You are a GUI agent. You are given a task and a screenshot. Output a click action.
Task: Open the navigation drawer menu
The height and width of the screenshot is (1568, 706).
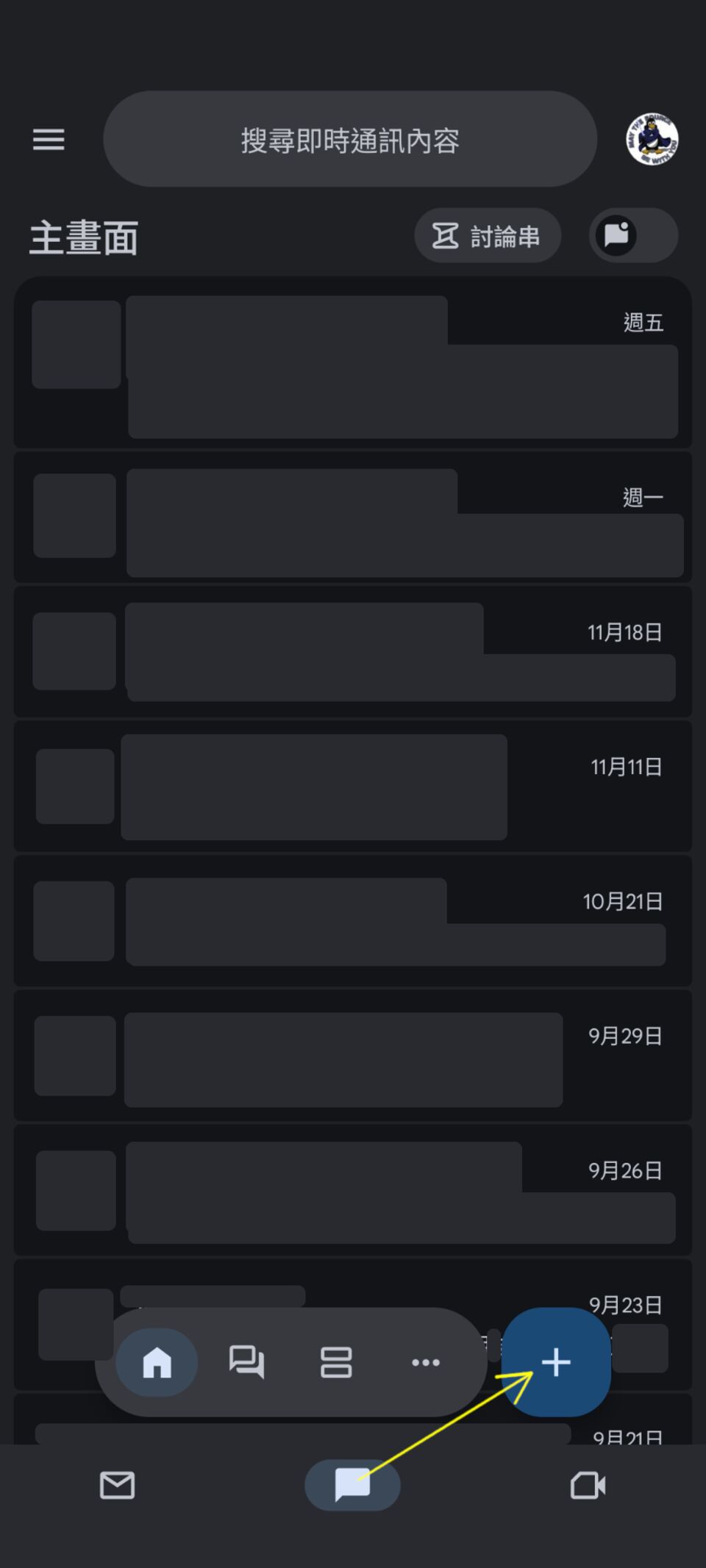(x=49, y=140)
